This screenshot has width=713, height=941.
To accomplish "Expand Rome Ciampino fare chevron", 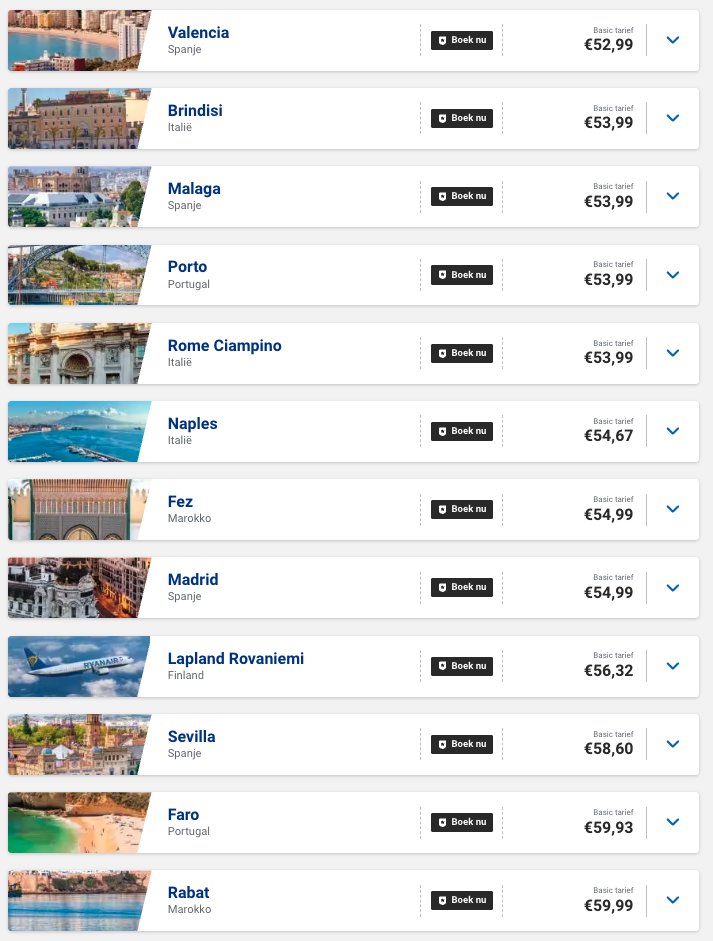I will point(673,353).
